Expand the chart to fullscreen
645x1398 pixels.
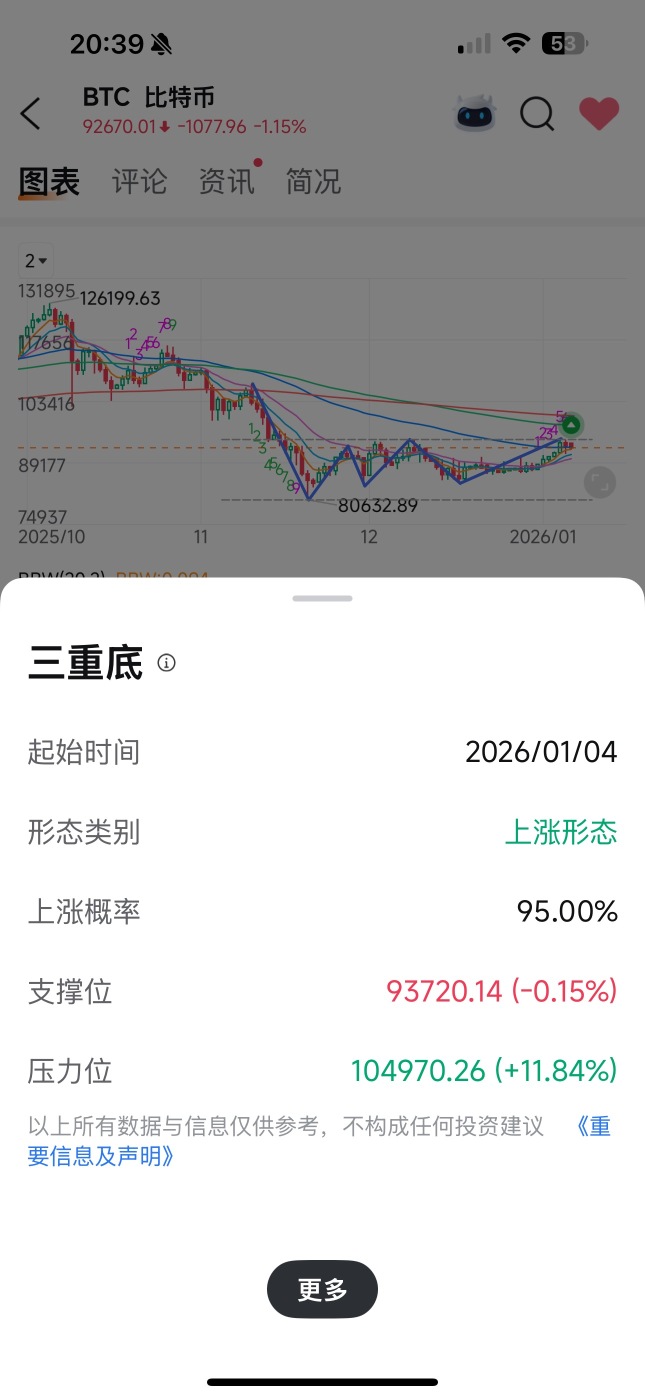599,482
